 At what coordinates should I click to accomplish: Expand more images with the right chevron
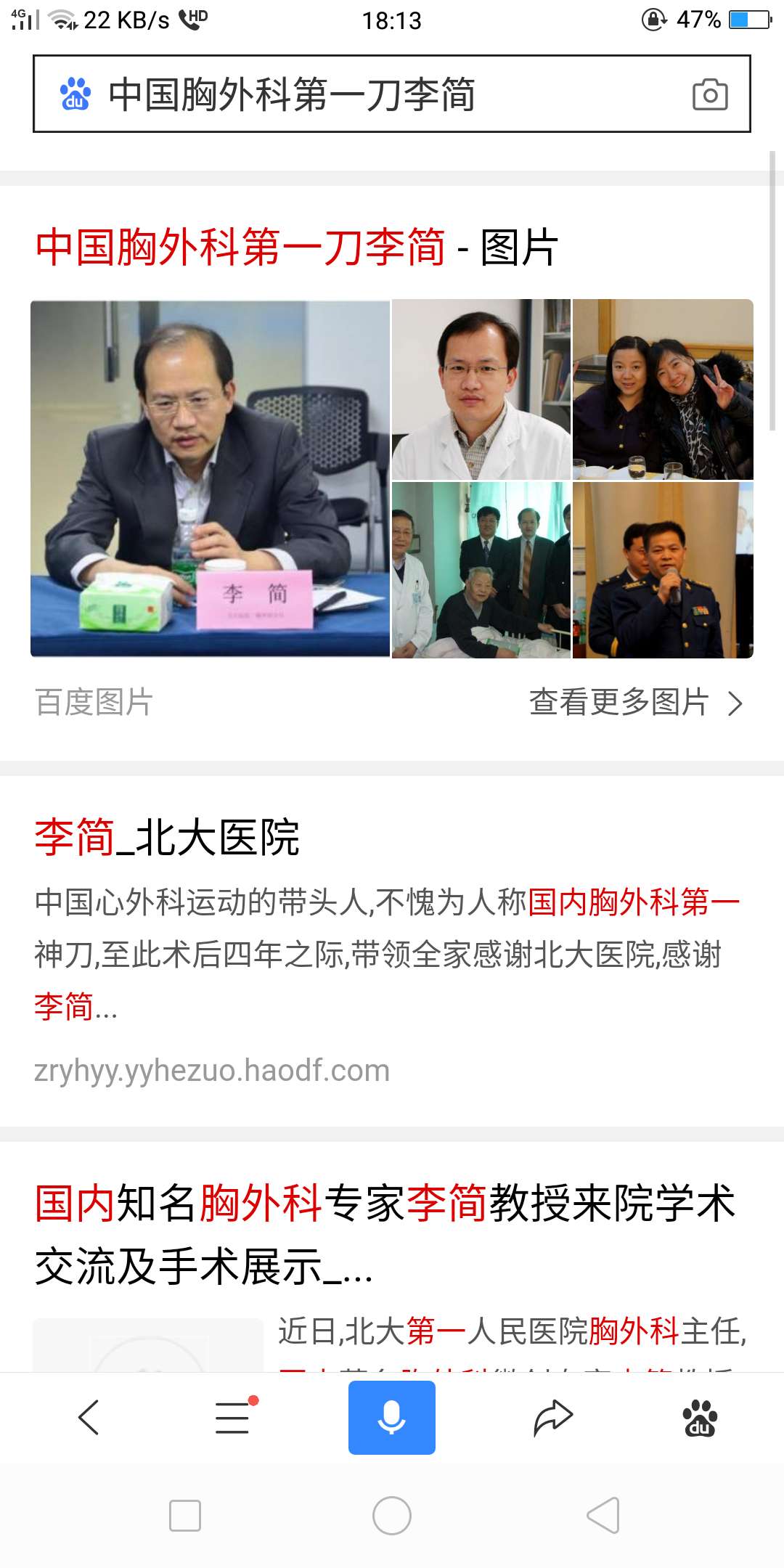click(738, 703)
